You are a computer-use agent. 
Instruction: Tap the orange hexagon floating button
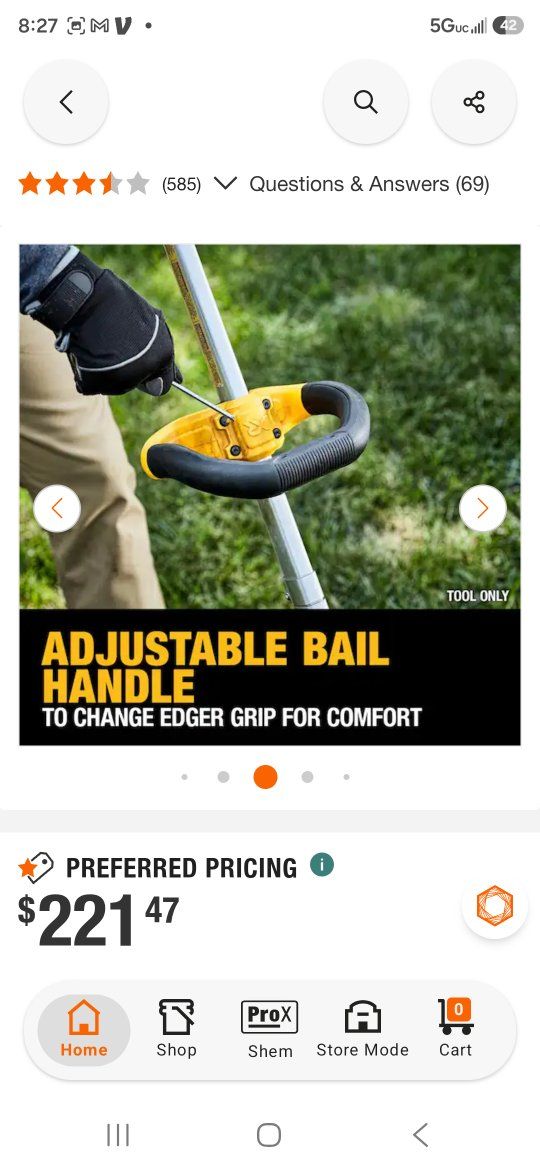click(x=495, y=905)
